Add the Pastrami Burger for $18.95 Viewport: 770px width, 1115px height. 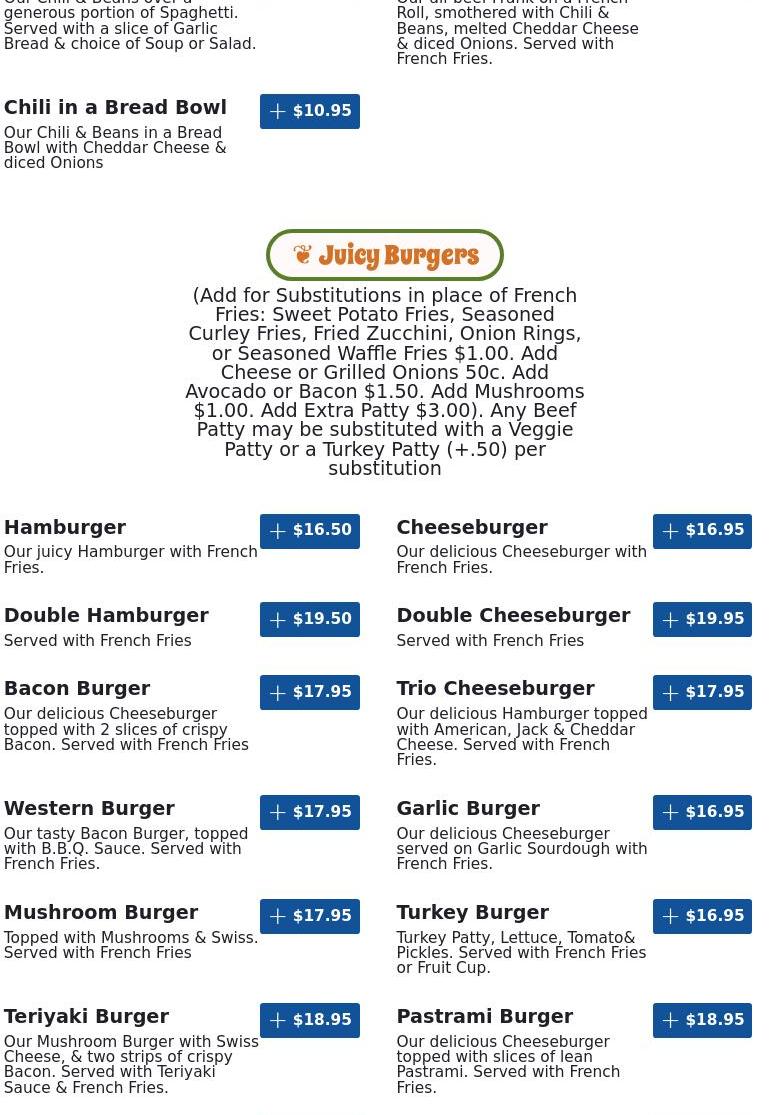coord(702,1020)
